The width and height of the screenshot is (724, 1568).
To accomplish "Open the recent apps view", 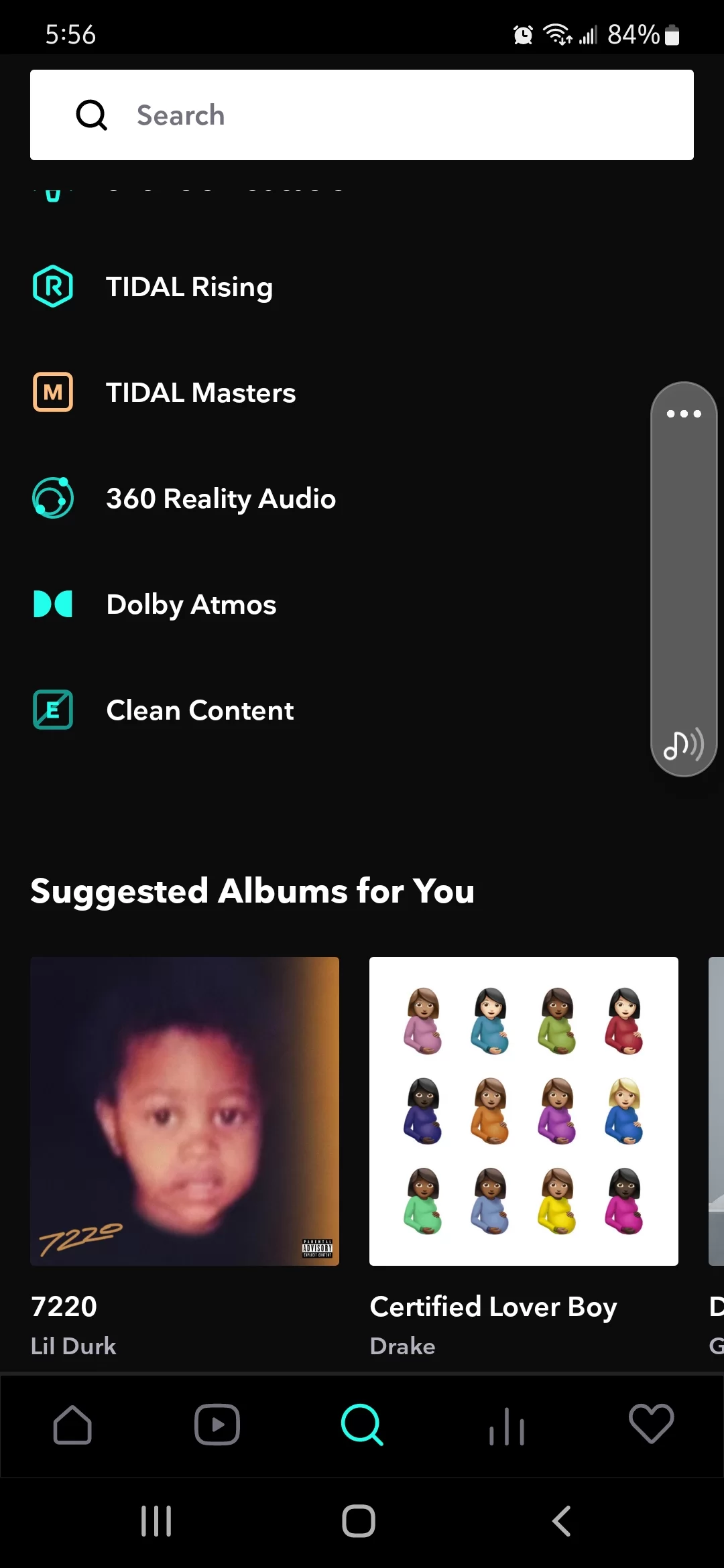I will tap(156, 1521).
